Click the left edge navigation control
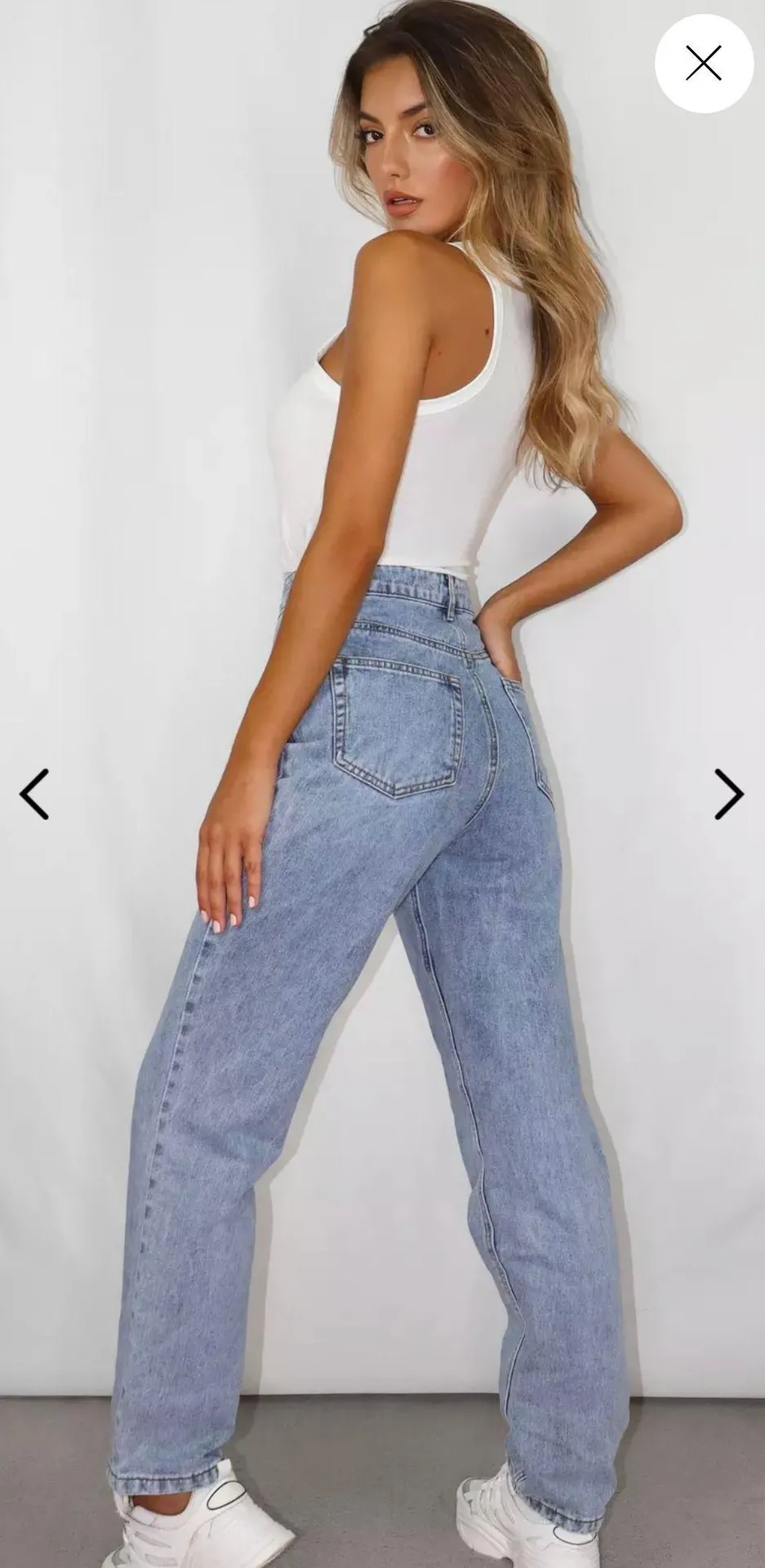765x1568 pixels. coord(35,794)
